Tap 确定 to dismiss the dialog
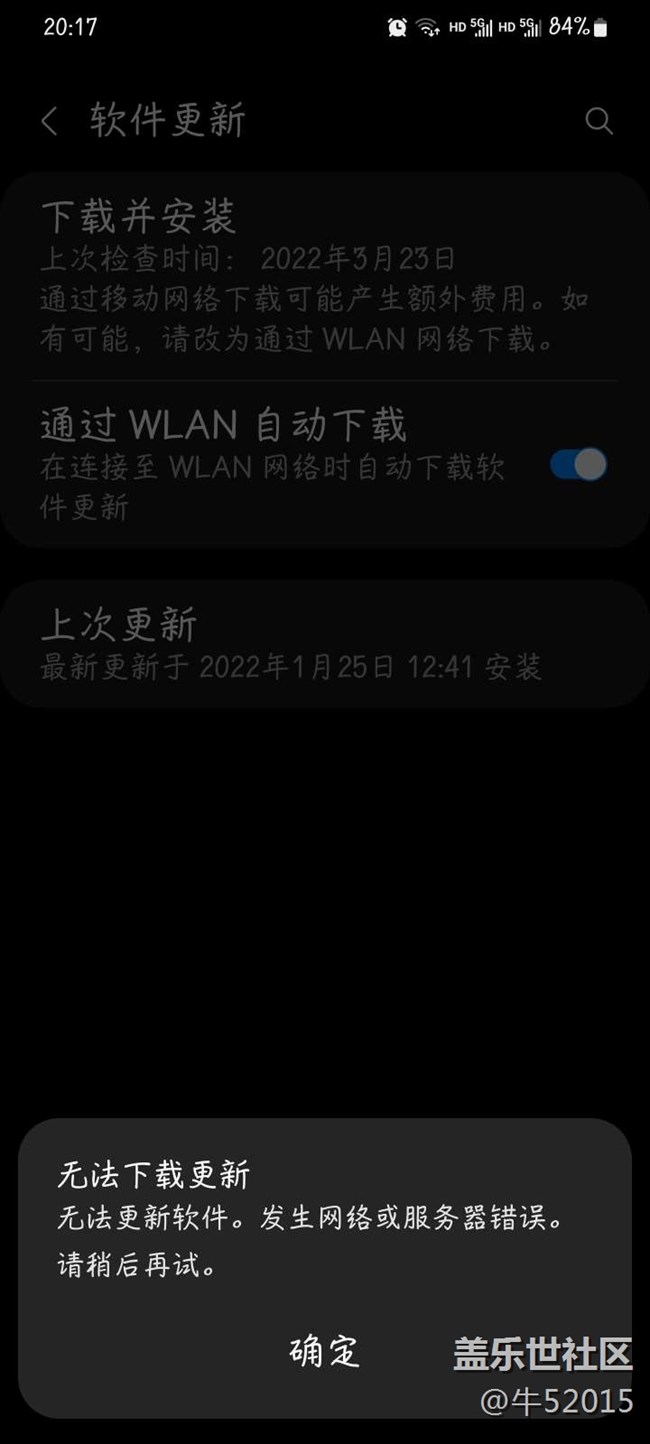The image size is (650, 1444). 324,1351
